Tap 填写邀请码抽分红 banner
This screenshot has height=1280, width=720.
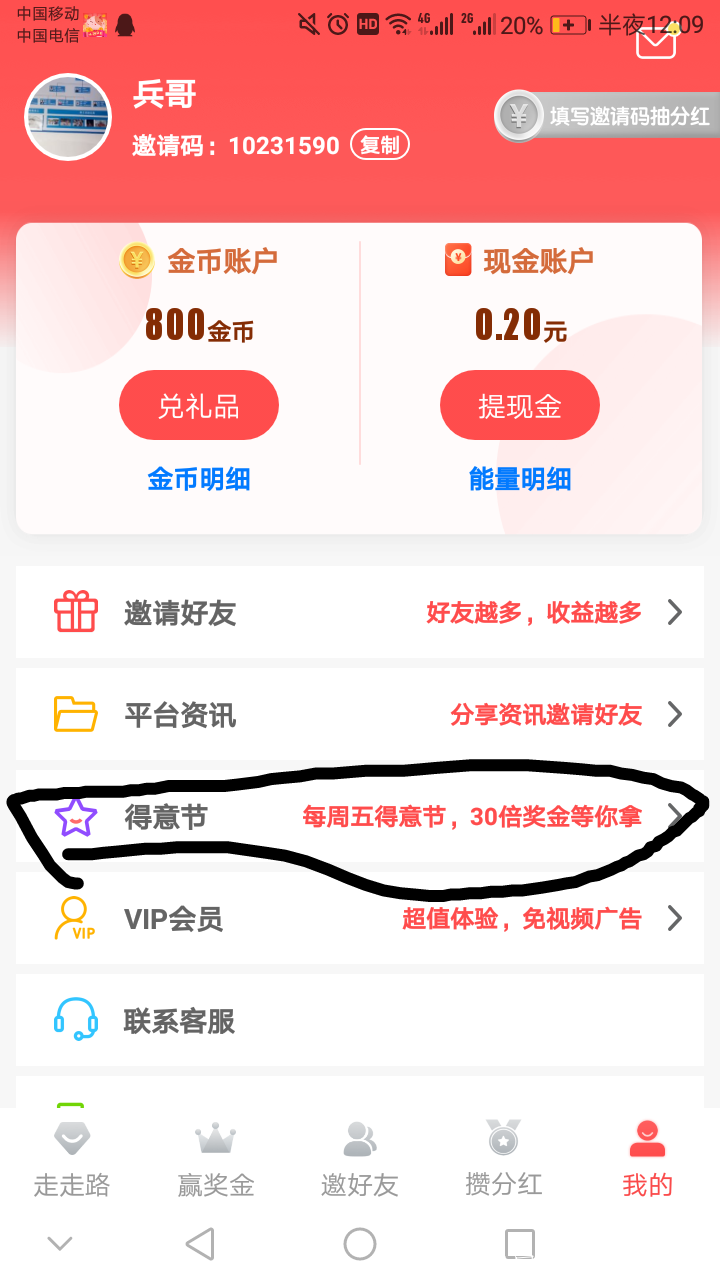tap(607, 117)
